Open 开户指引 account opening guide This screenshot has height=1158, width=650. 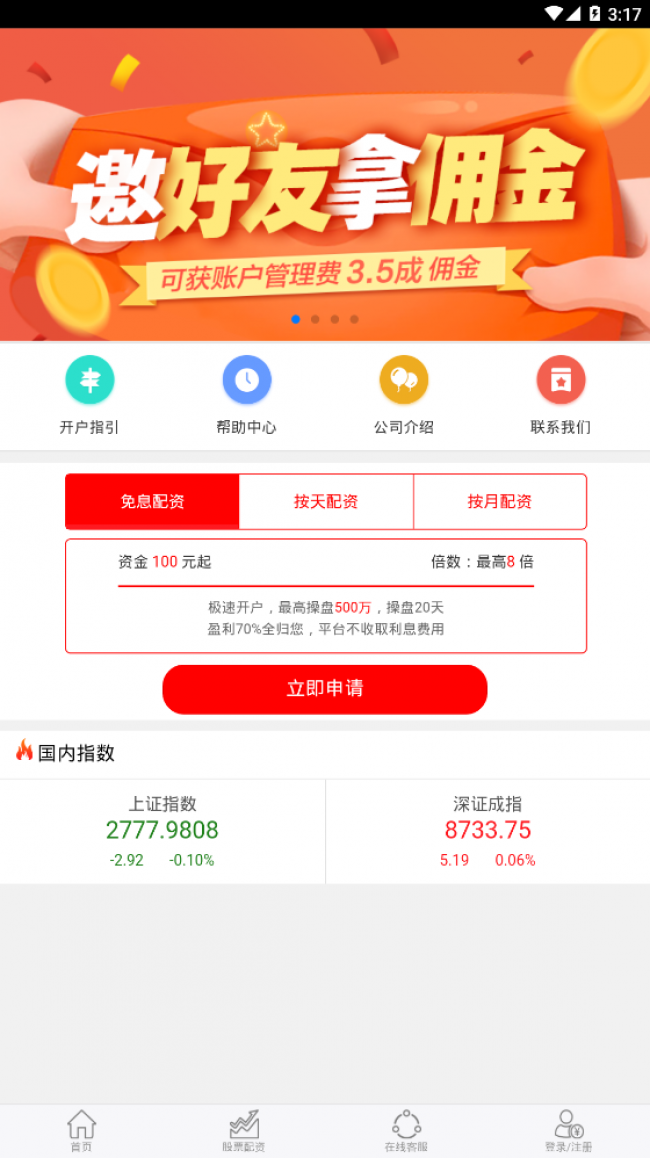click(90, 396)
